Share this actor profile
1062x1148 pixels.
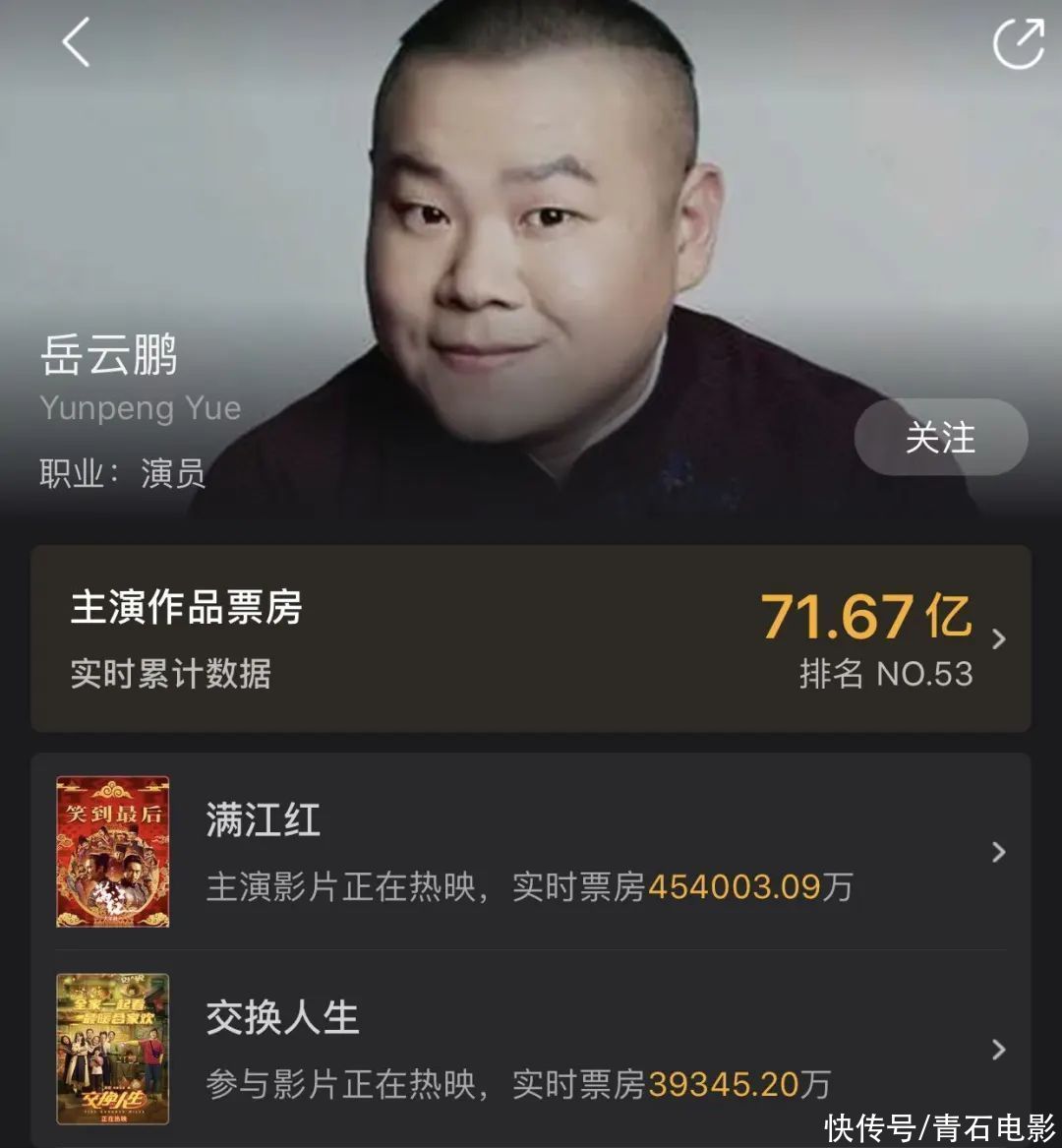point(1018,44)
